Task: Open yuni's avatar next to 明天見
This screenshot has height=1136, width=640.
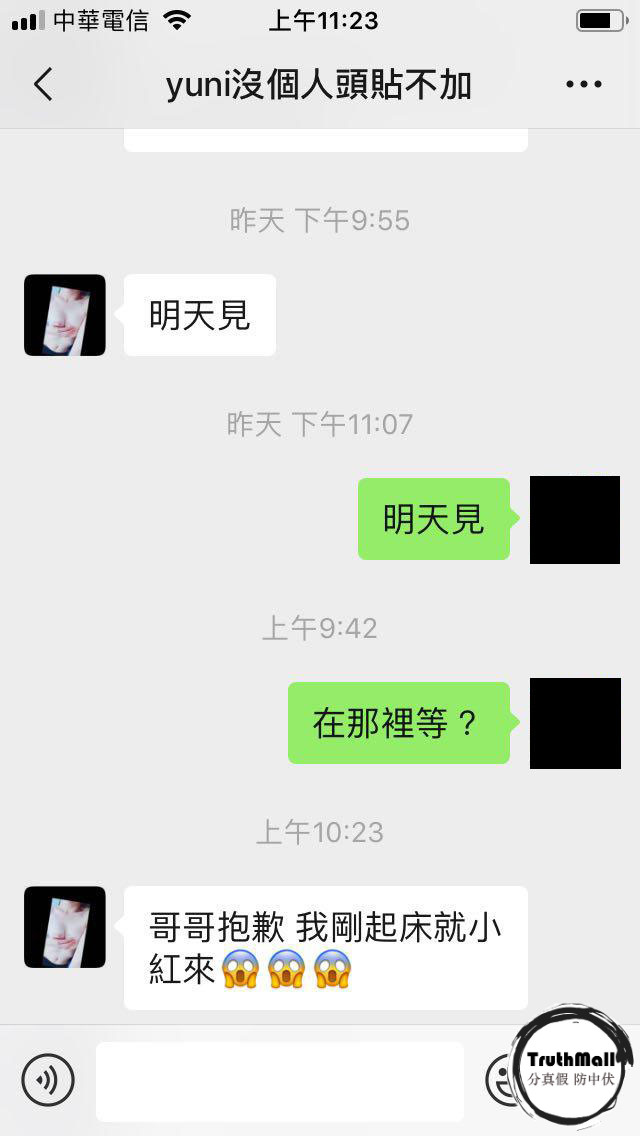Action: pos(65,315)
